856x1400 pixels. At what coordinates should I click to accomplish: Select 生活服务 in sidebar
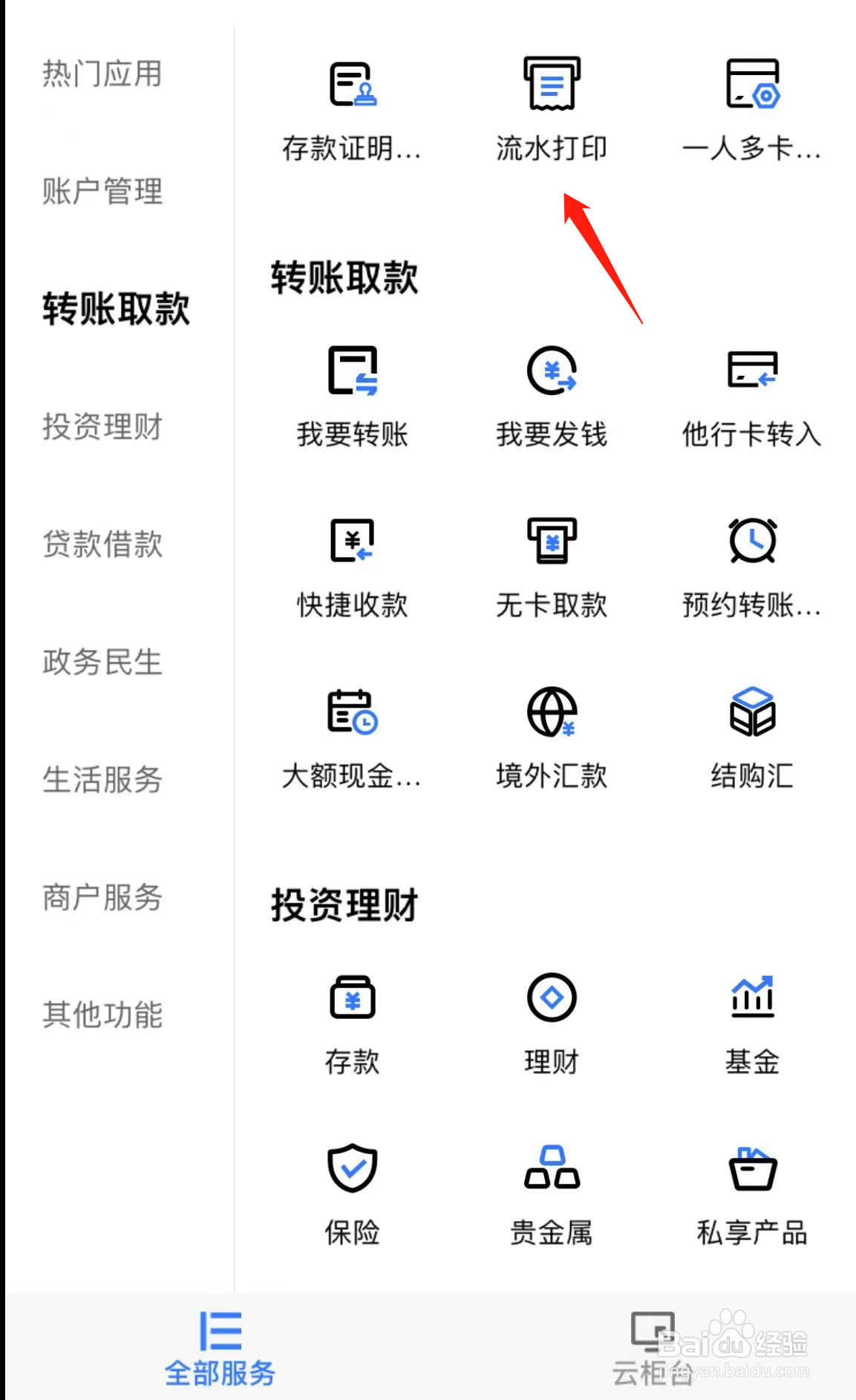pos(102,779)
